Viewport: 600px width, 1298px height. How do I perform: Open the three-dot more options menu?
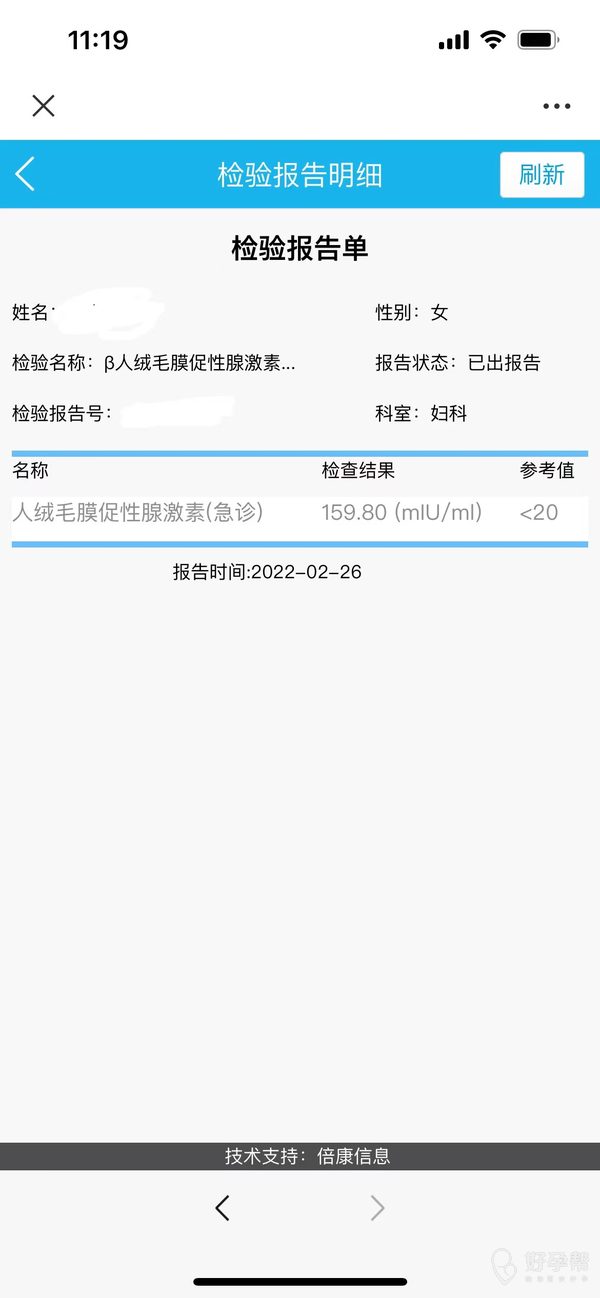(556, 106)
